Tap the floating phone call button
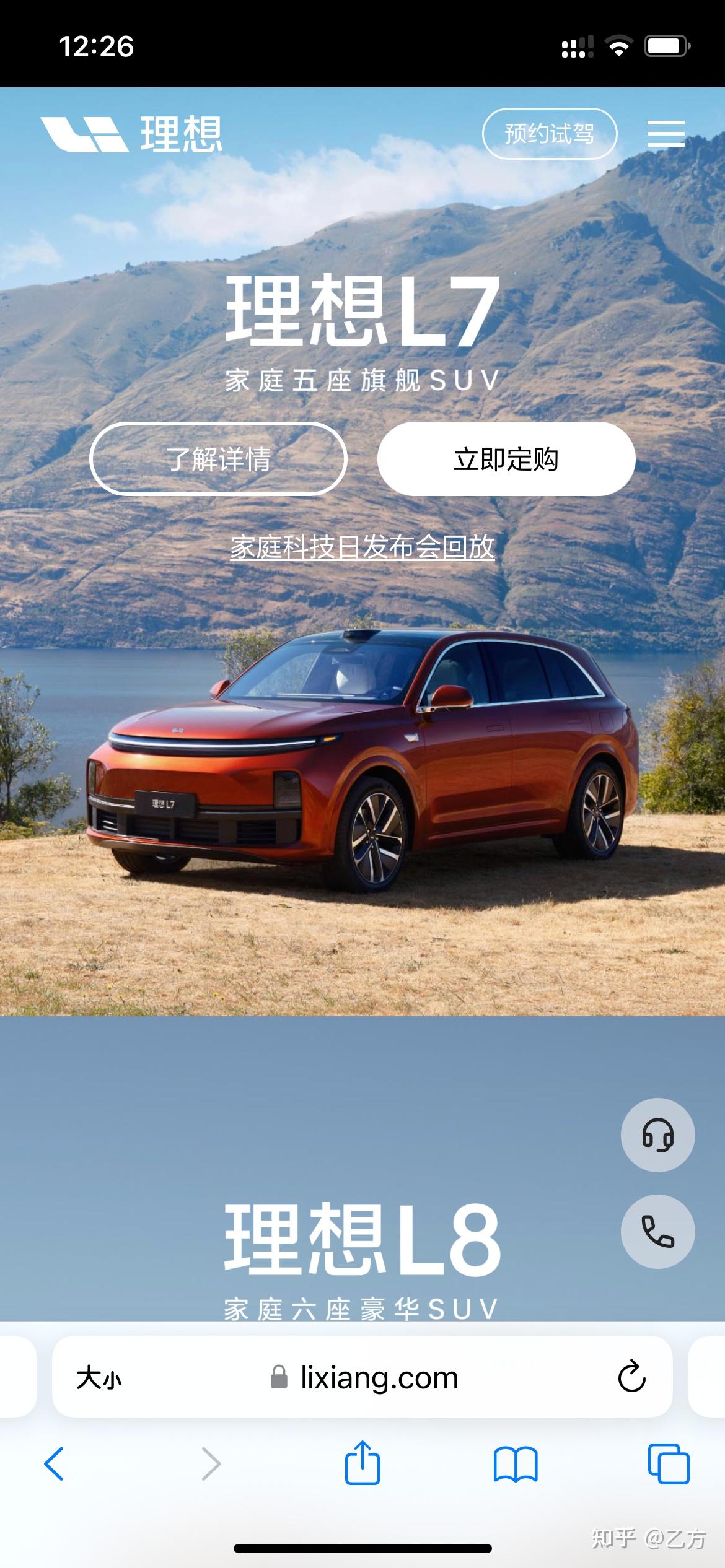 tap(657, 1231)
